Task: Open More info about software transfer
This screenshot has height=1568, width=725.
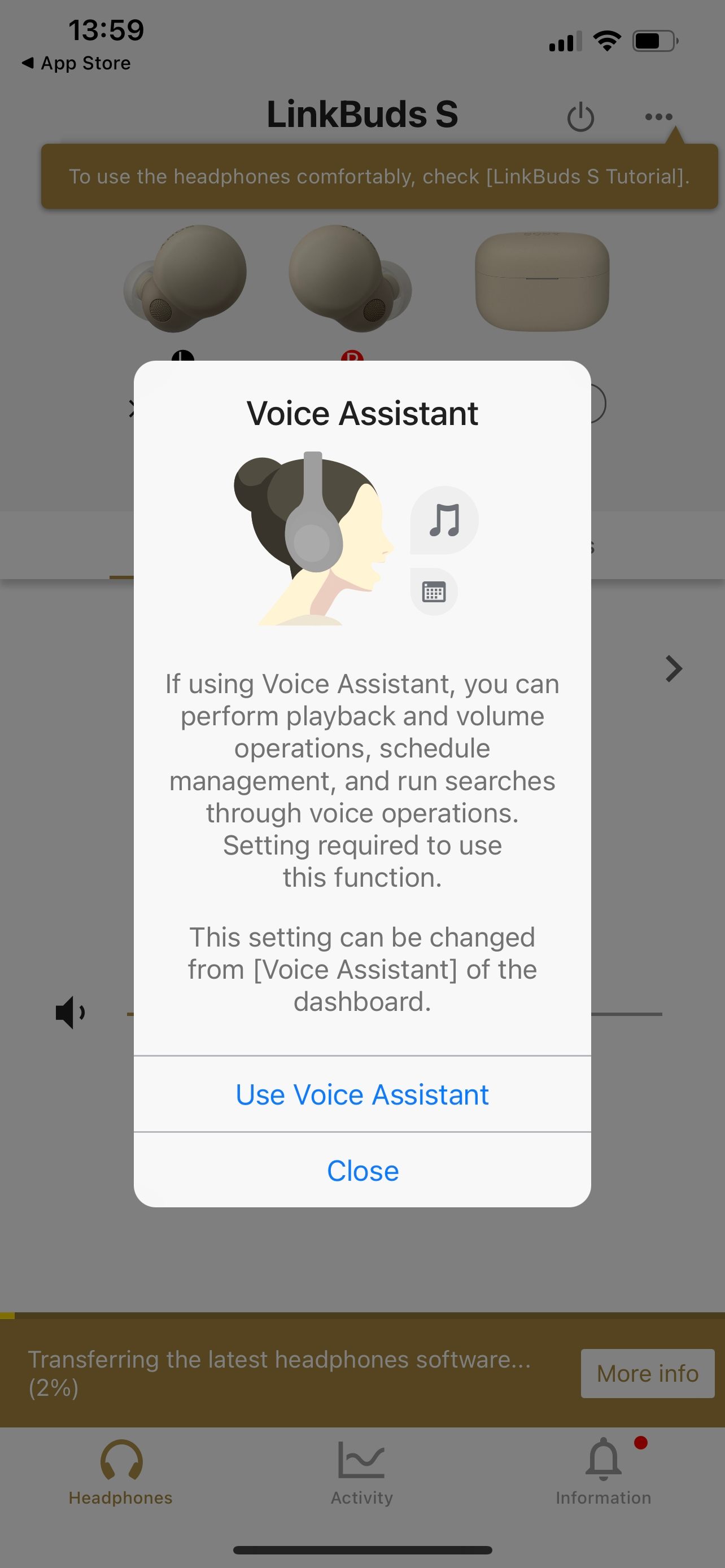Action: coord(647,1374)
